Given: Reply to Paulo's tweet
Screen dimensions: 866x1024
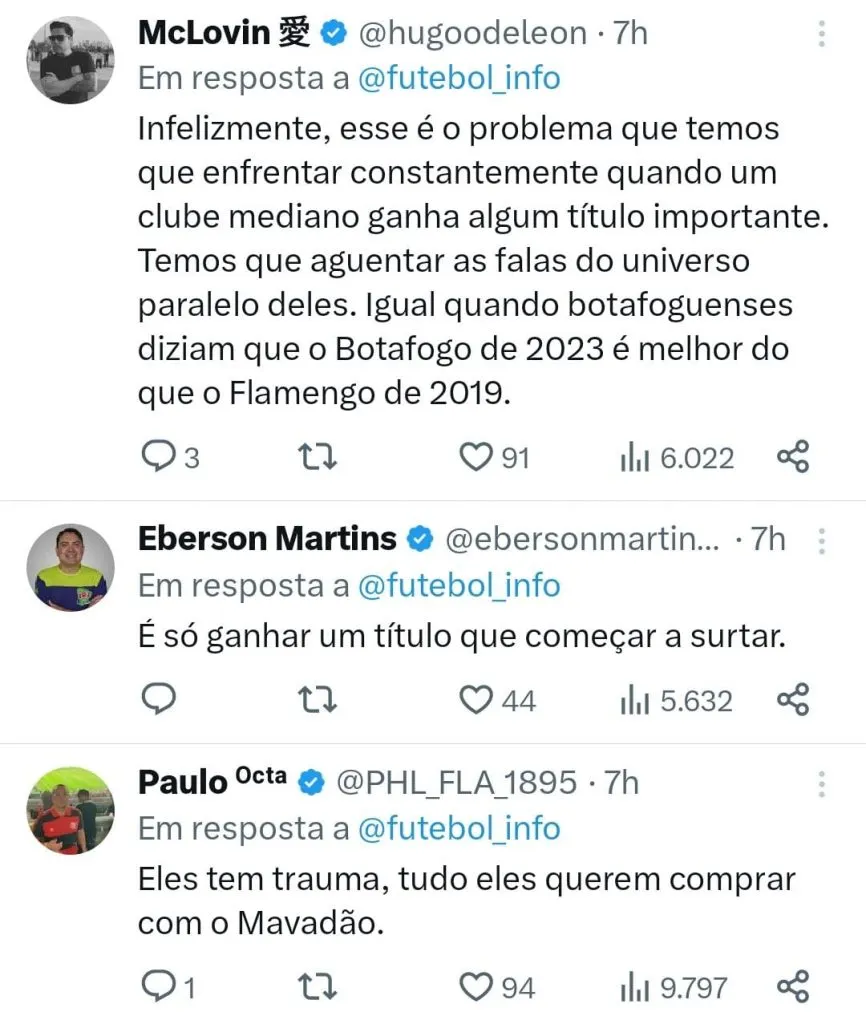Looking at the screenshot, I should click(x=158, y=988).
